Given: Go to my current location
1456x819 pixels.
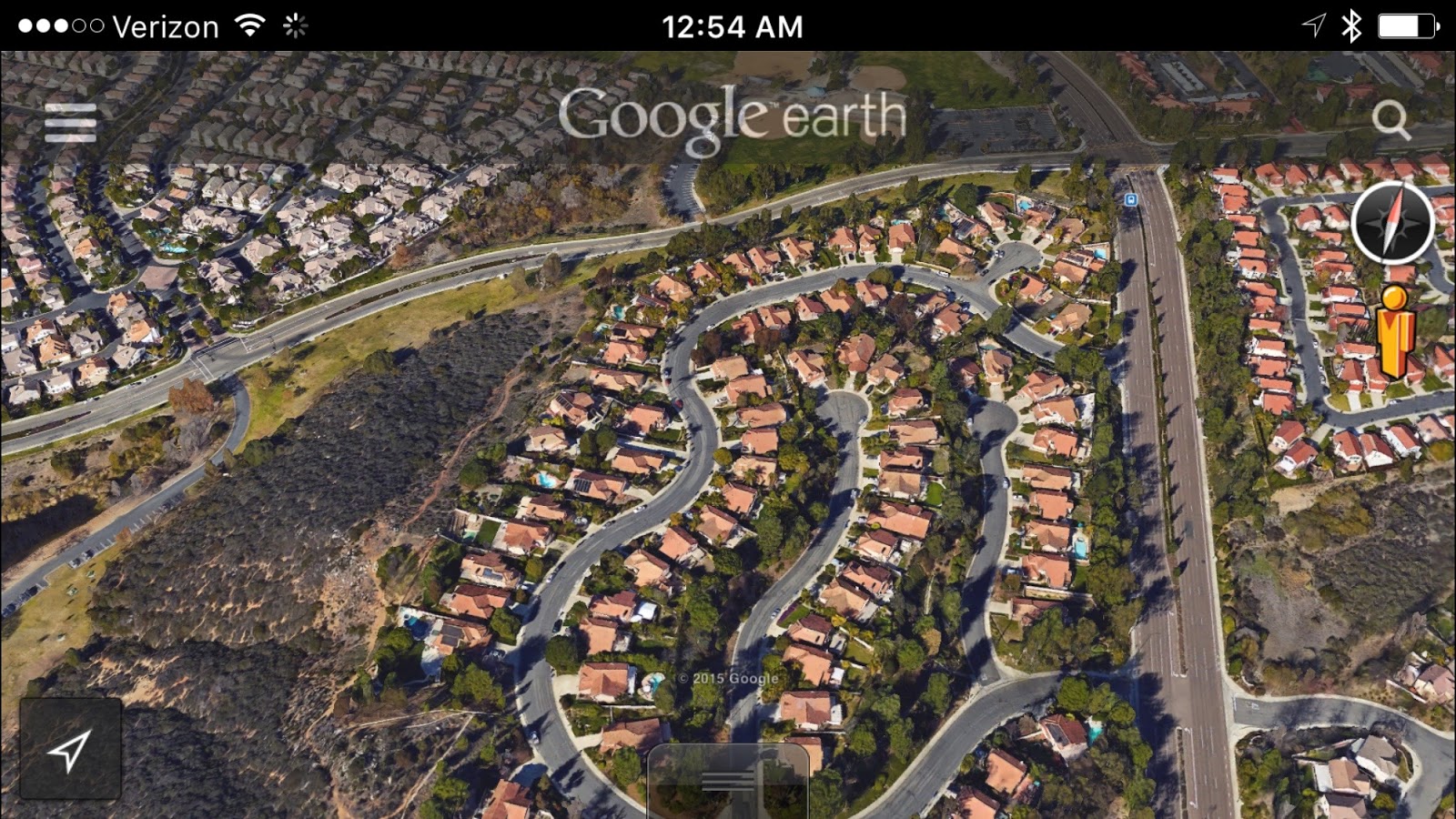Looking at the screenshot, I should tap(70, 749).
